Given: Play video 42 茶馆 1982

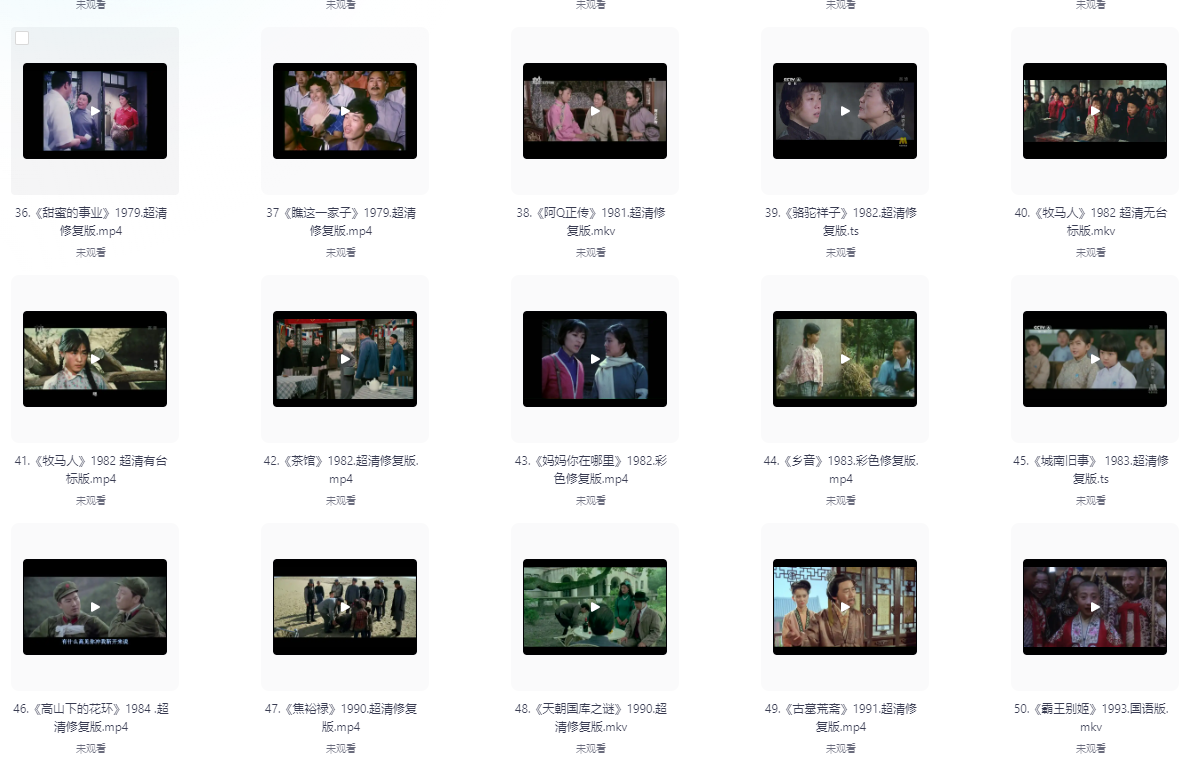Looking at the screenshot, I should tap(345, 359).
